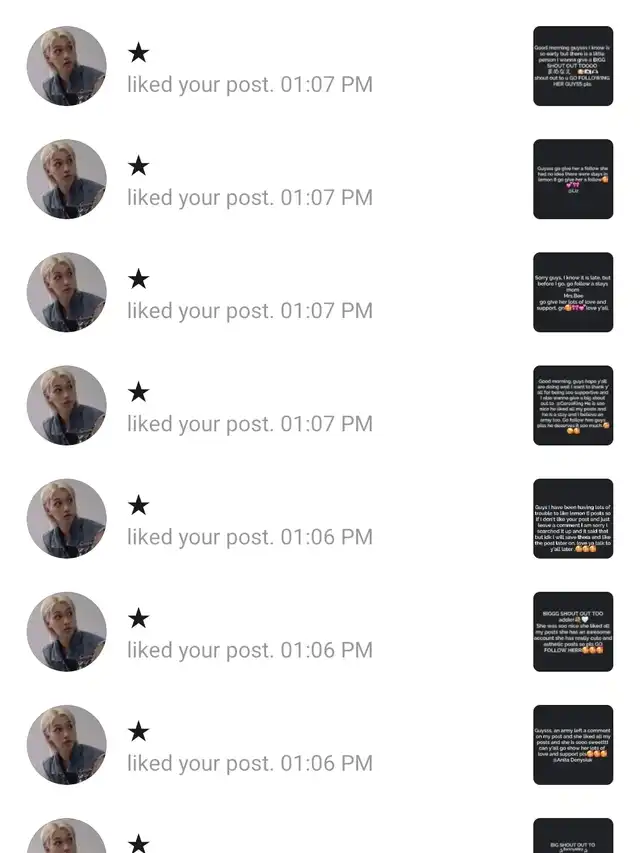Open the post starting "Guysss, an army left a comment"
The width and height of the screenshot is (640, 853).
coord(573,744)
